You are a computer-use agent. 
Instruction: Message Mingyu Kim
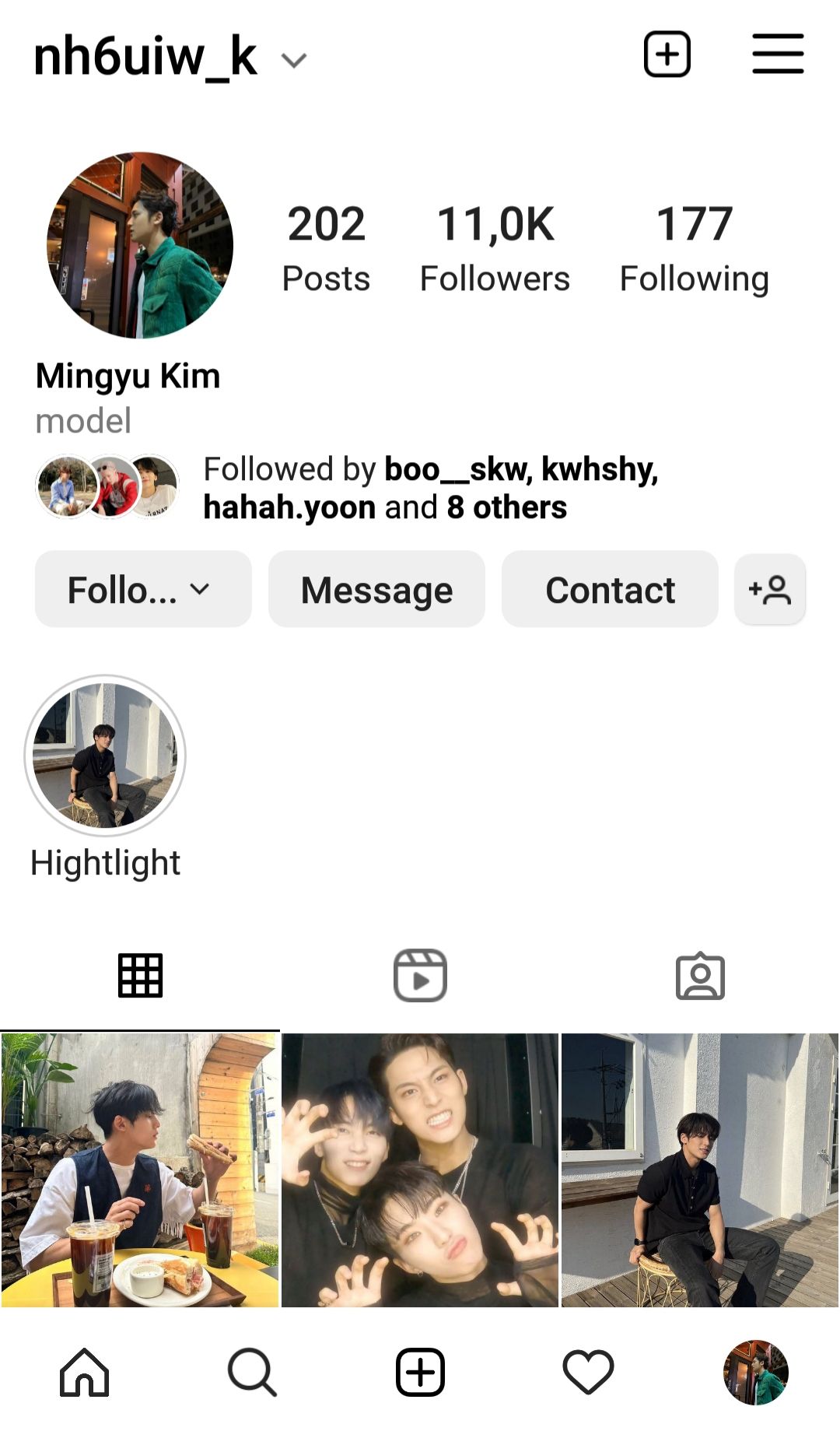[376, 589]
